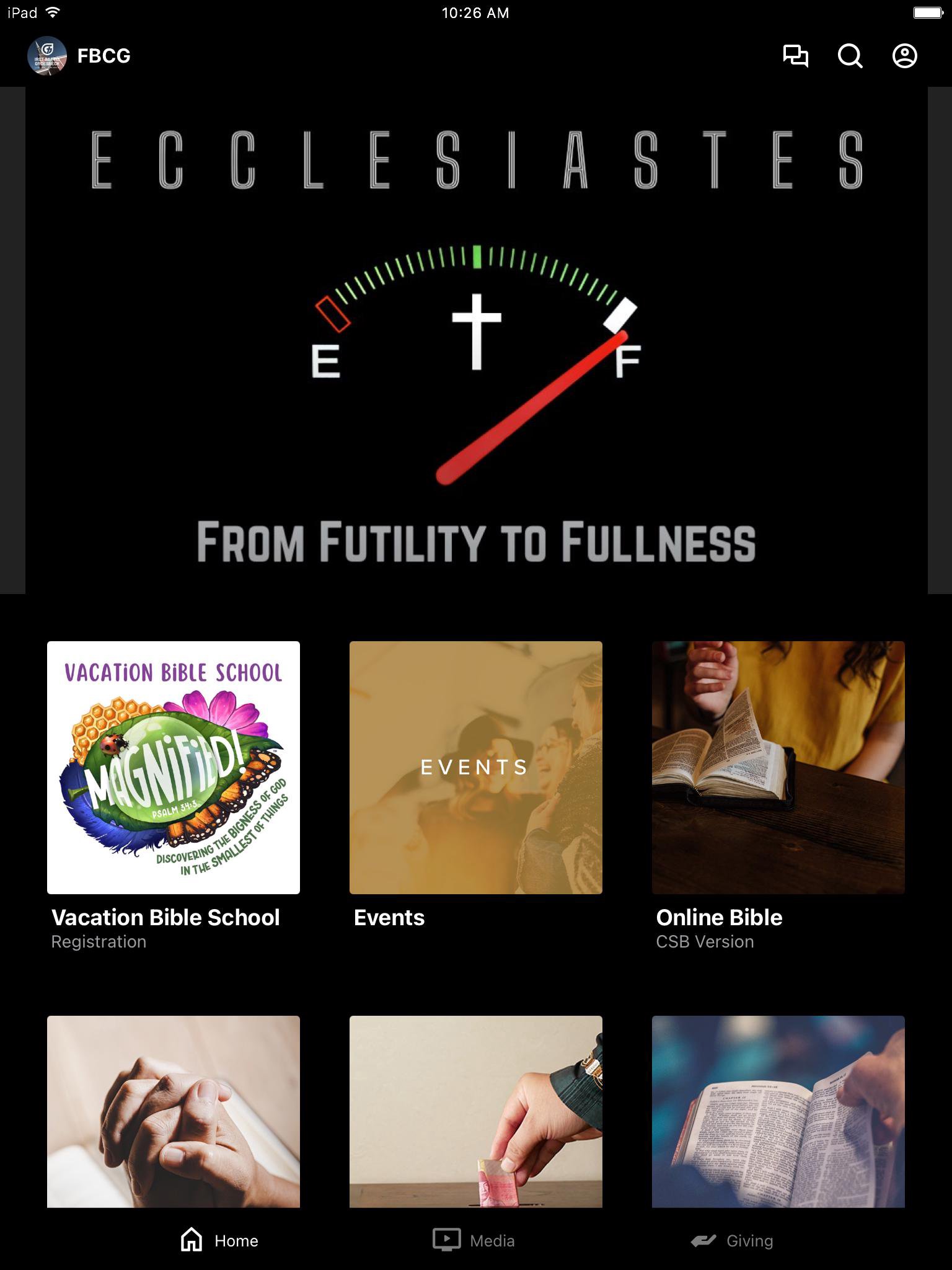The width and height of the screenshot is (952, 1270).
Task: Open the blue open Bible tile
Action: (778, 1111)
